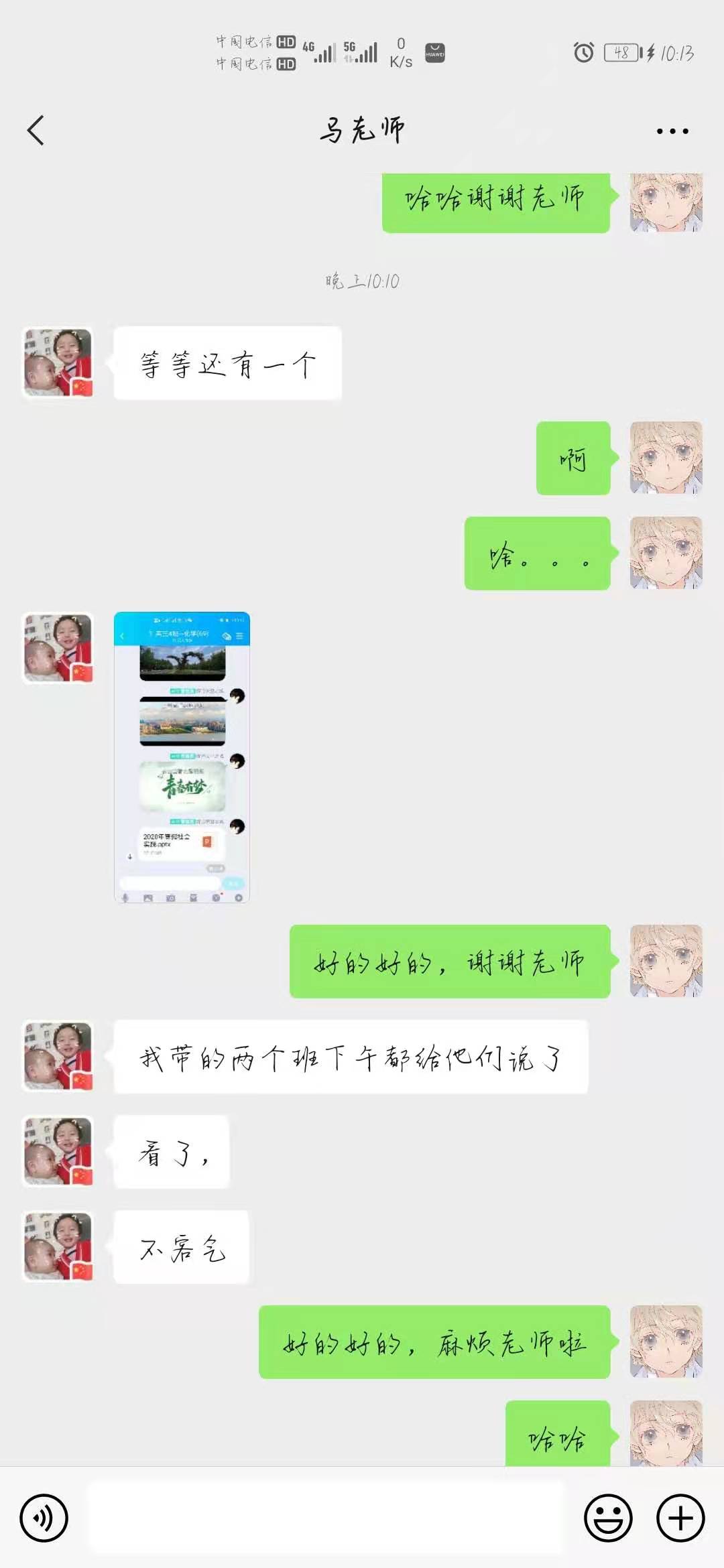Go back from the 马老师 chat

click(x=36, y=130)
